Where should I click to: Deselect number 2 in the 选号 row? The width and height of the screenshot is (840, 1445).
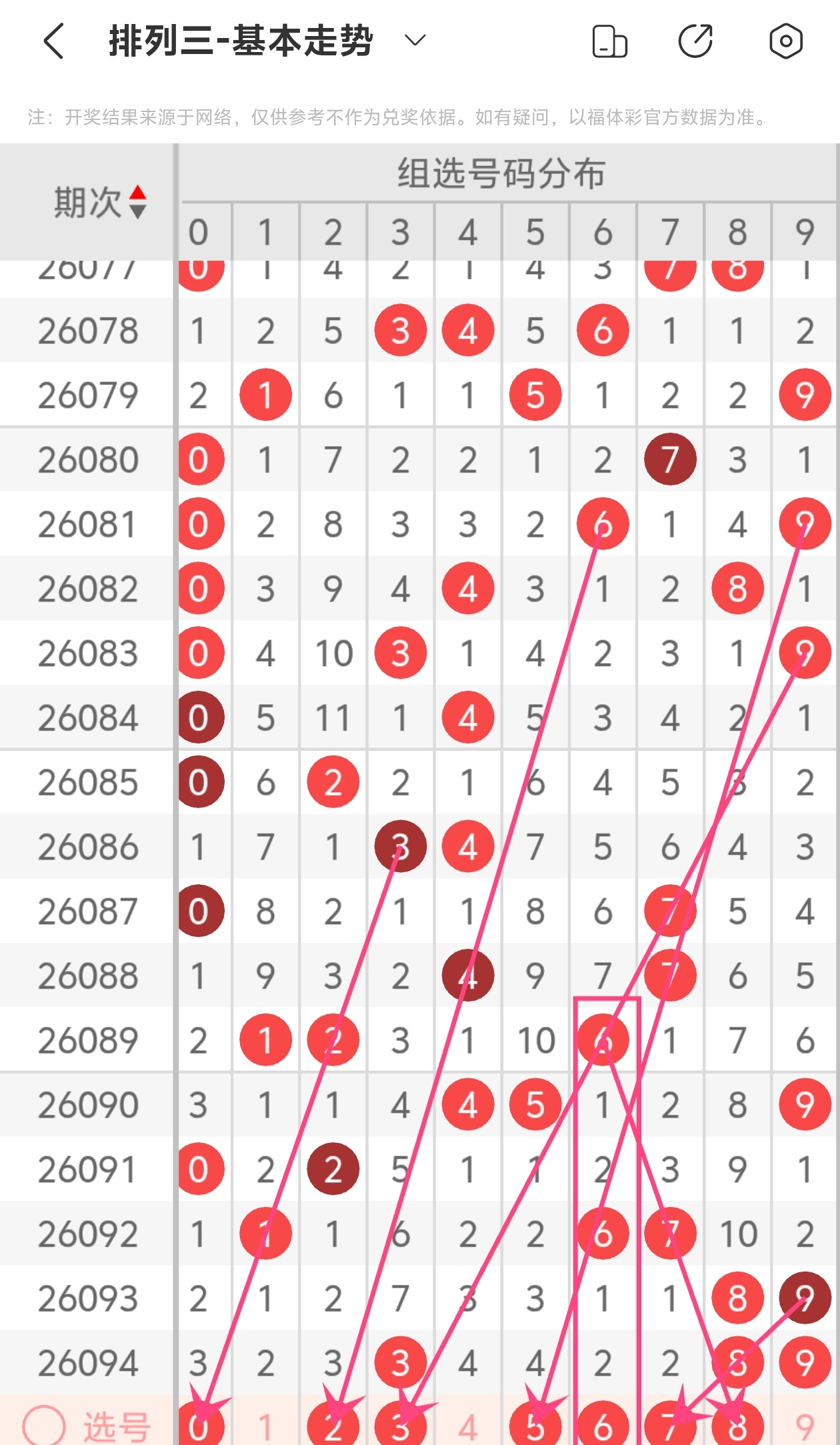333,1426
